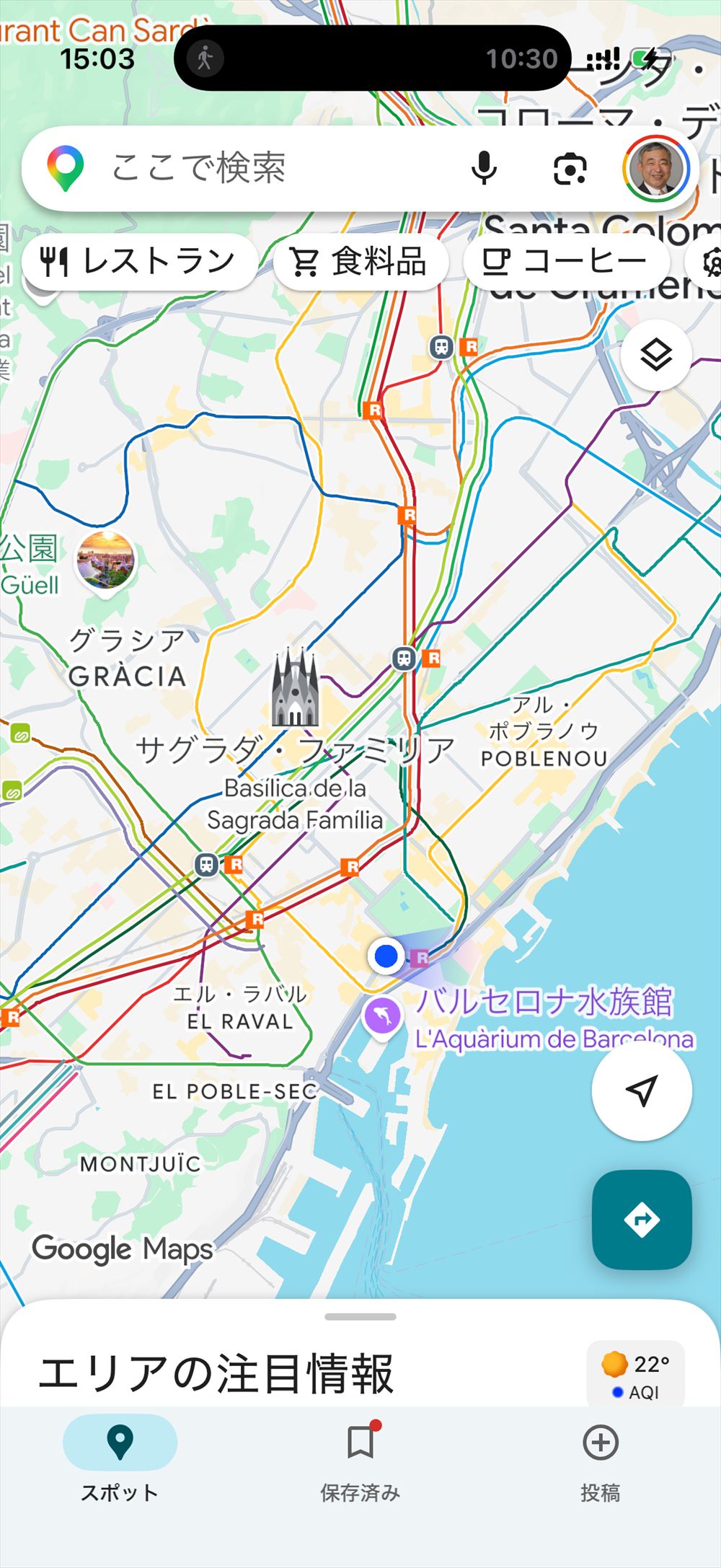This screenshot has height=1568, width=721.
Task: Filter map by 食料品 chip
Action: point(360,261)
